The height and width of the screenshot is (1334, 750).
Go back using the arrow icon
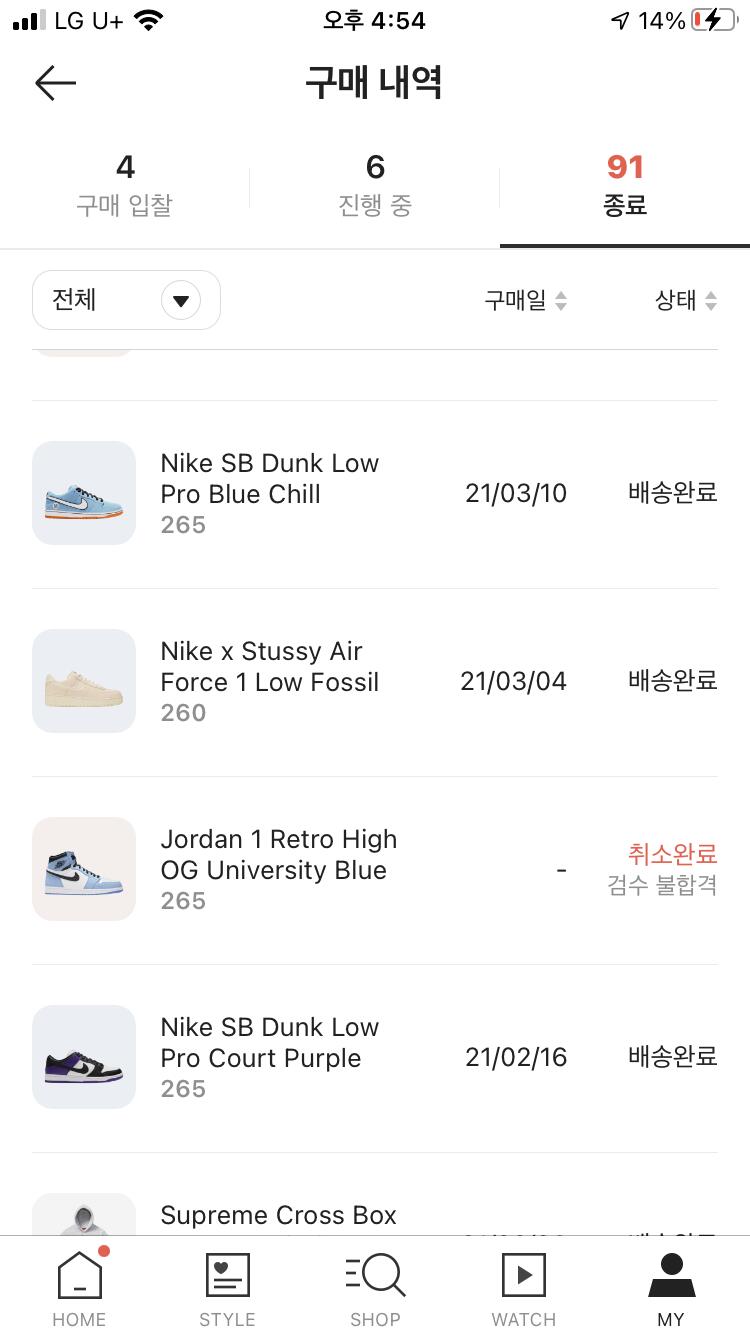55,83
